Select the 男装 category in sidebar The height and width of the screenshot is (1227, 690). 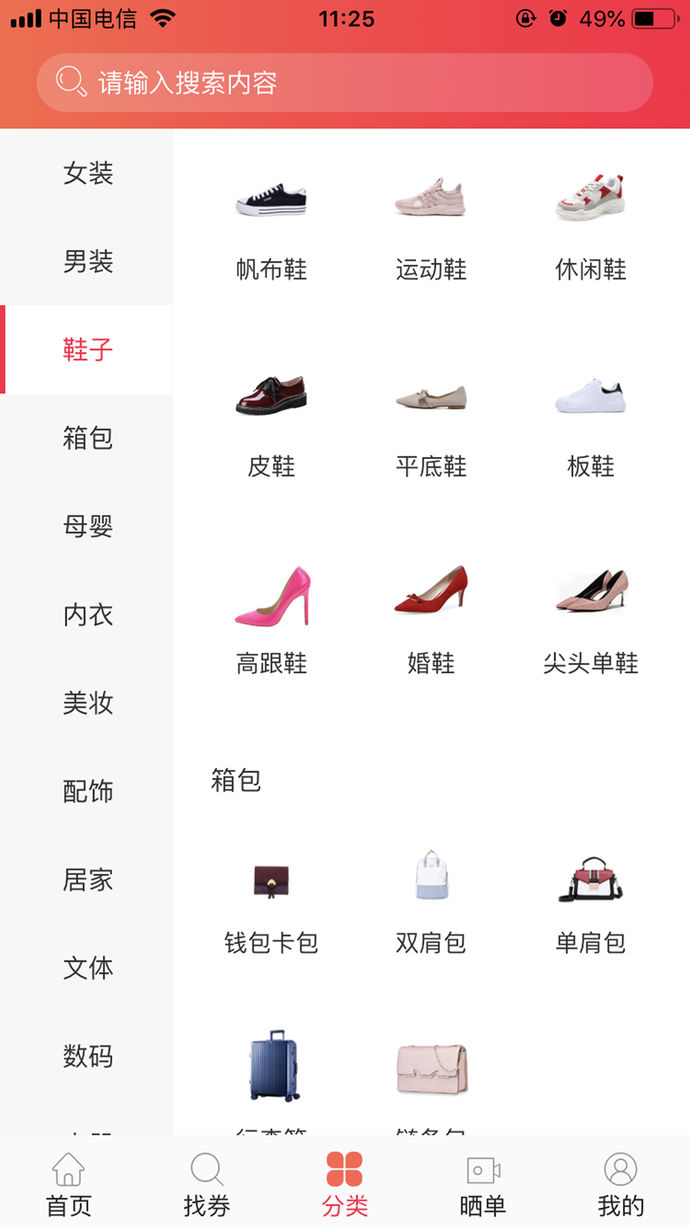coord(87,261)
